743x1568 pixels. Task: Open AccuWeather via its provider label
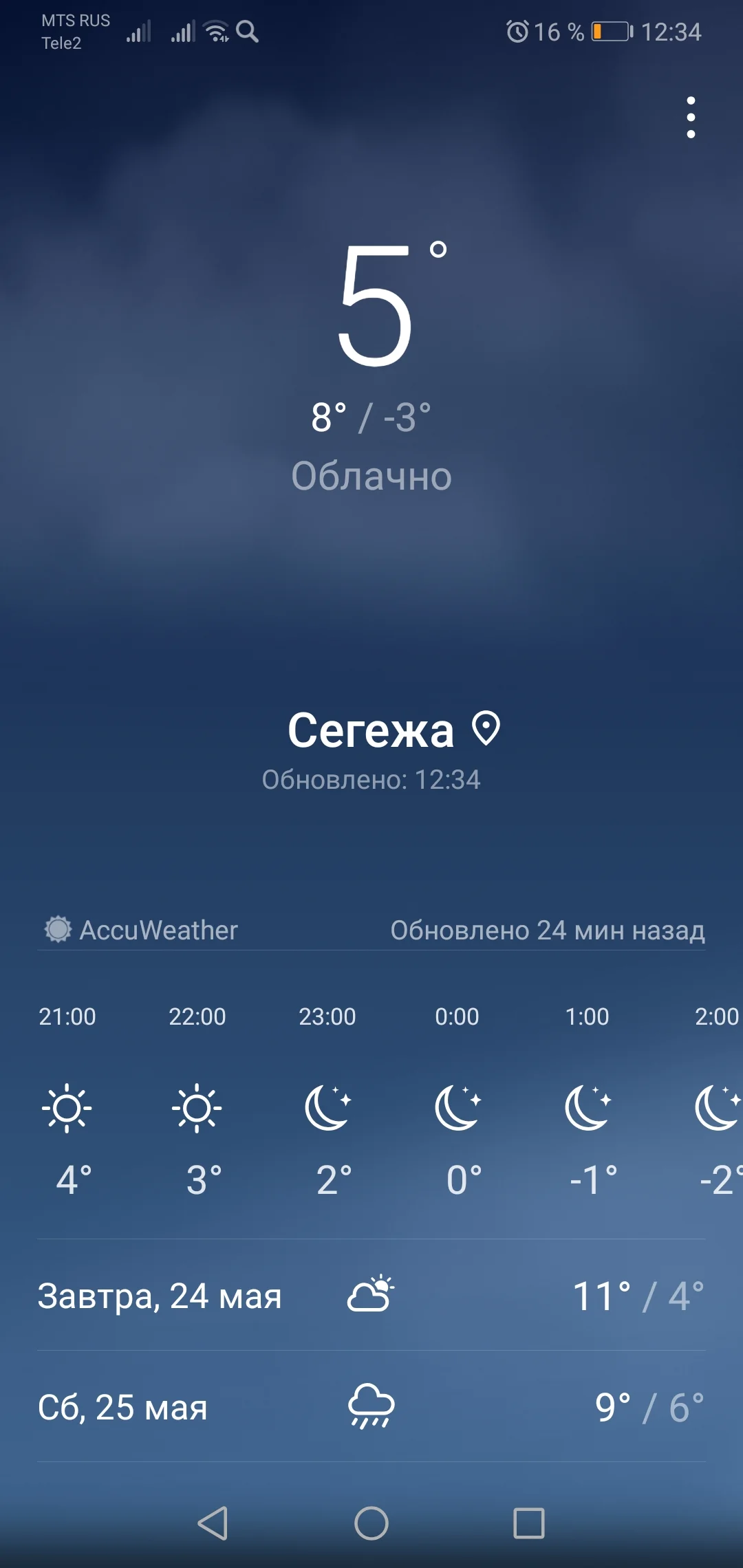click(x=158, y=930)
